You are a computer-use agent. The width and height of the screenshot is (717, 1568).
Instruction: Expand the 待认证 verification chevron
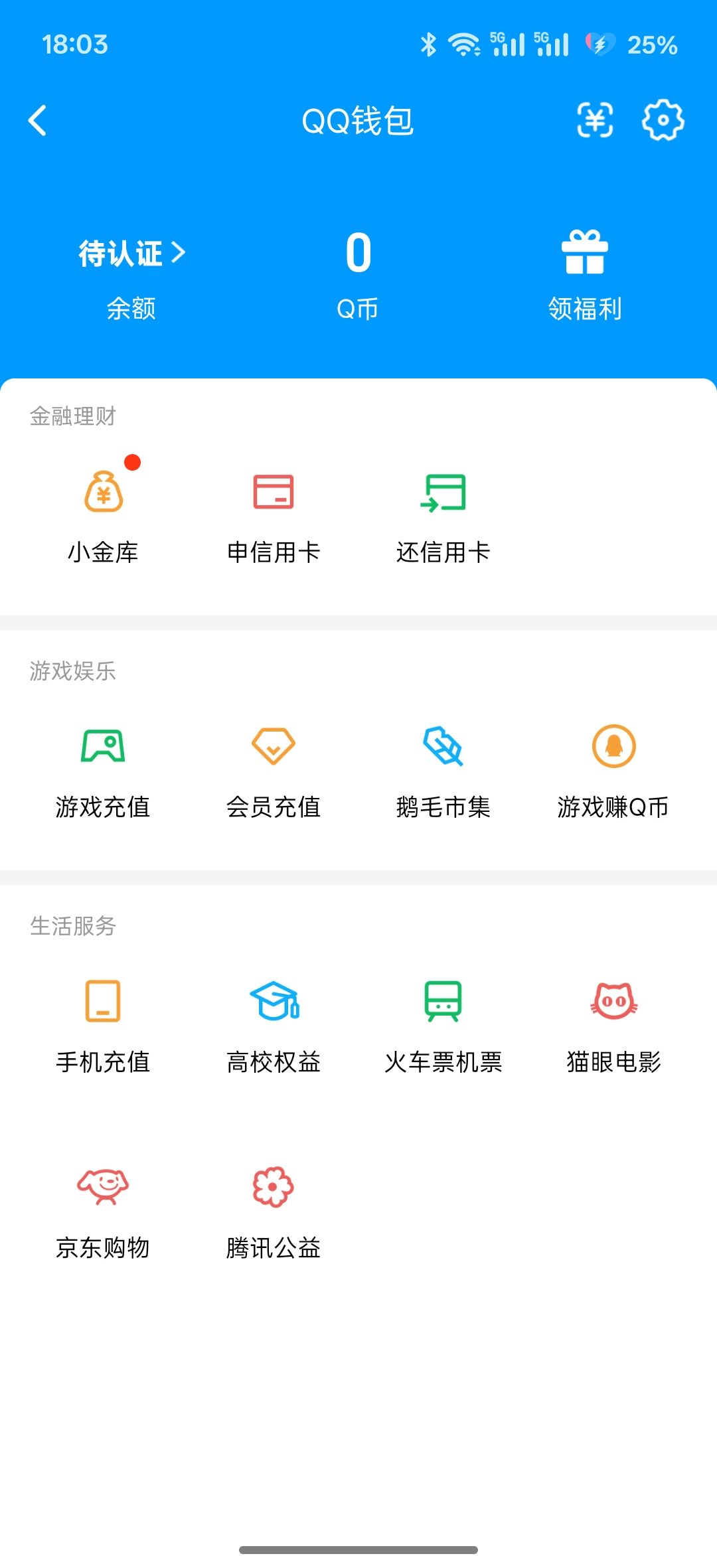pos(178,252)
